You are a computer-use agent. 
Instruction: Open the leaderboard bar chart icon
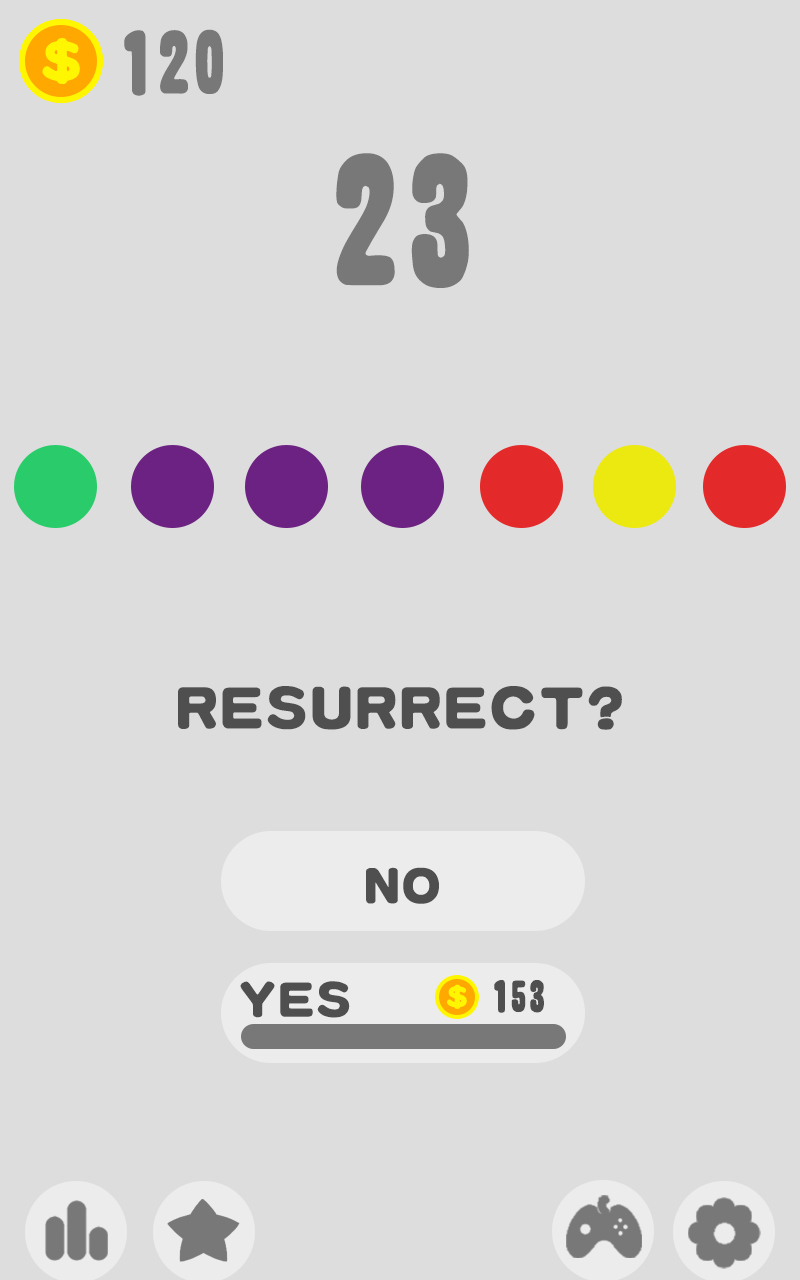[76, 1231]
